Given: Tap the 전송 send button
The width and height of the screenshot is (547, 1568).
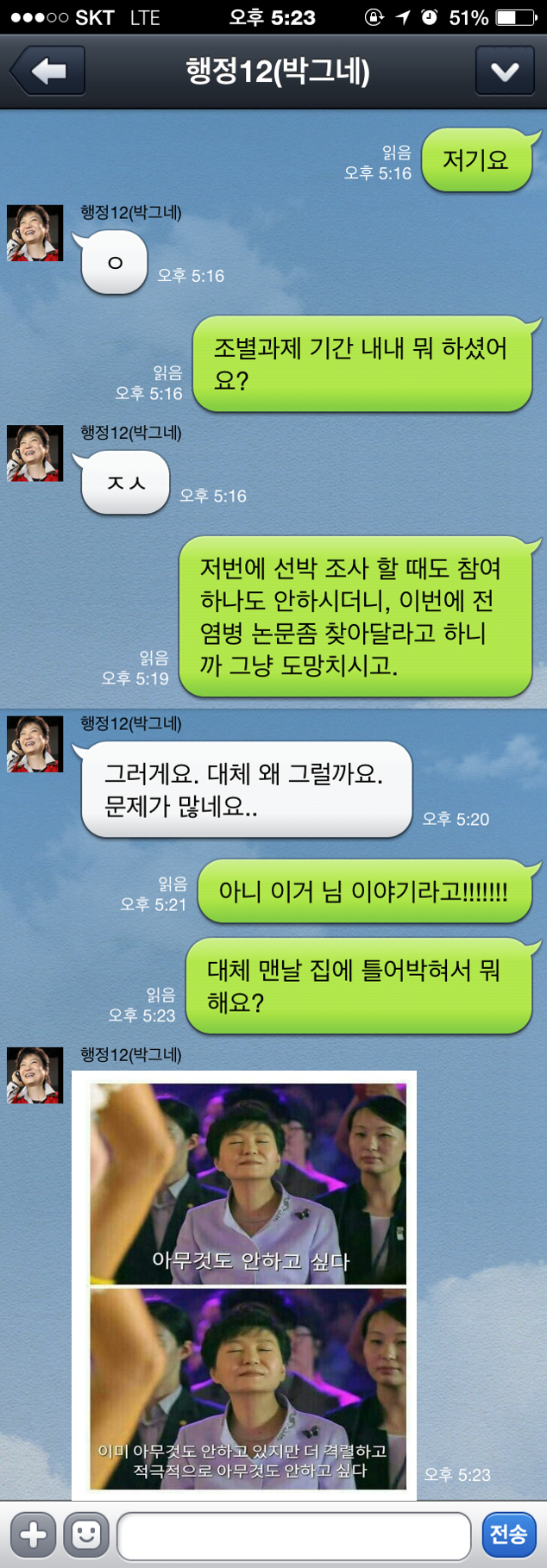Looking at the screenshot, I should pyautogui.click(x=508, y=1534).
